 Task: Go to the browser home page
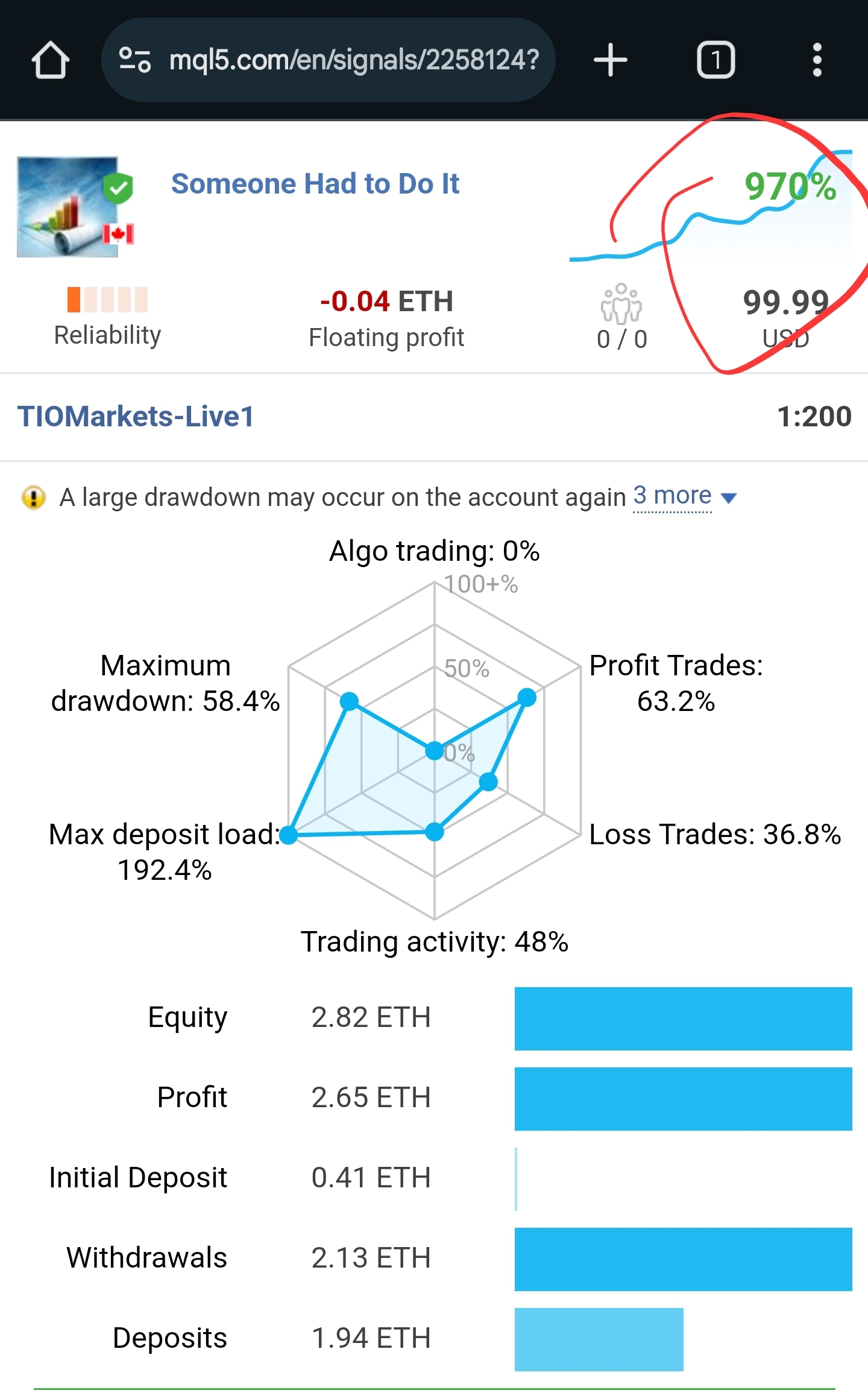click(51, 60)
